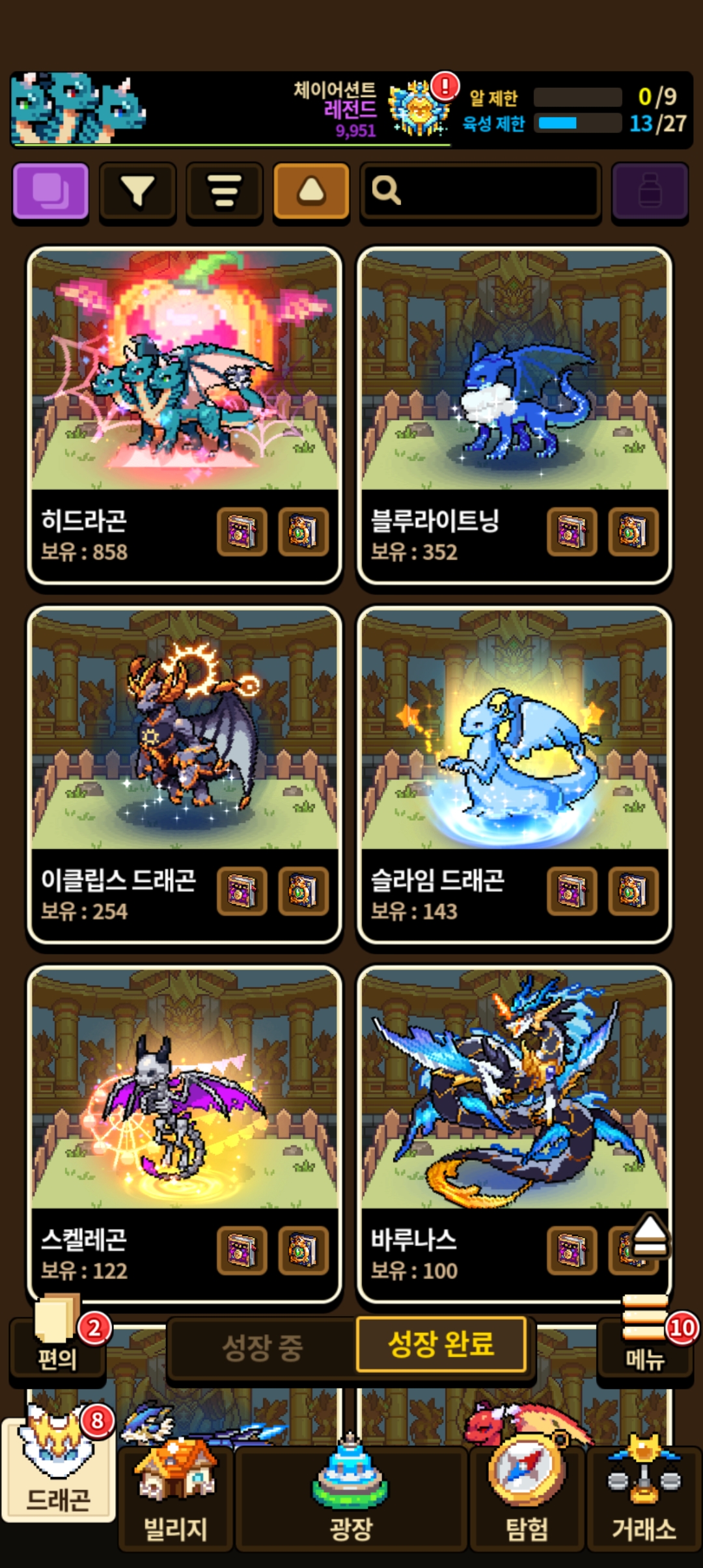The width and height of the screenshot is (703, 1568).
Task: Tap the purple multi-select cards button
Action: point(51,191)
